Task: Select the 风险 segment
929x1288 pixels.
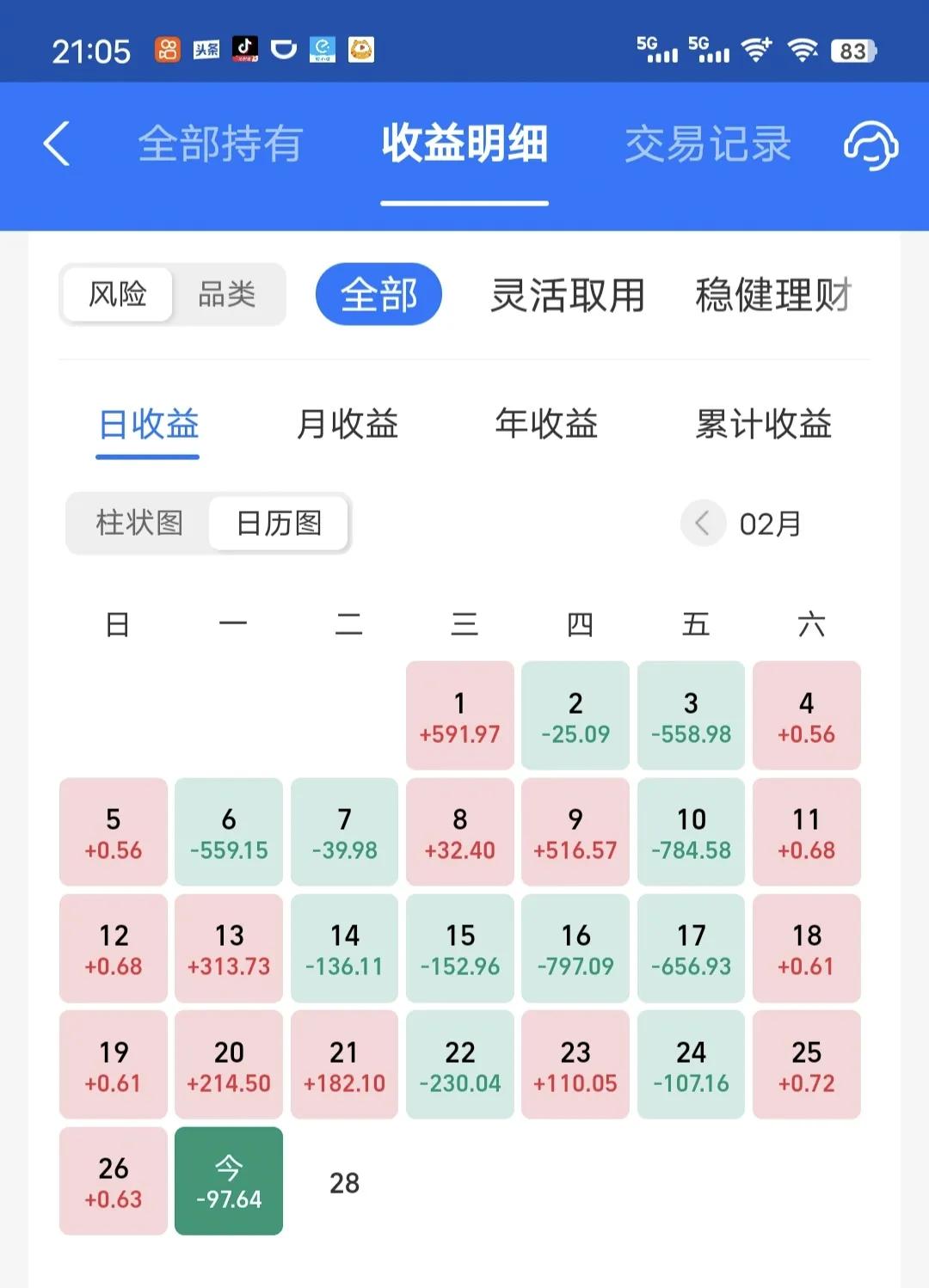Action: pyautogui.click(x=118, y=295)
